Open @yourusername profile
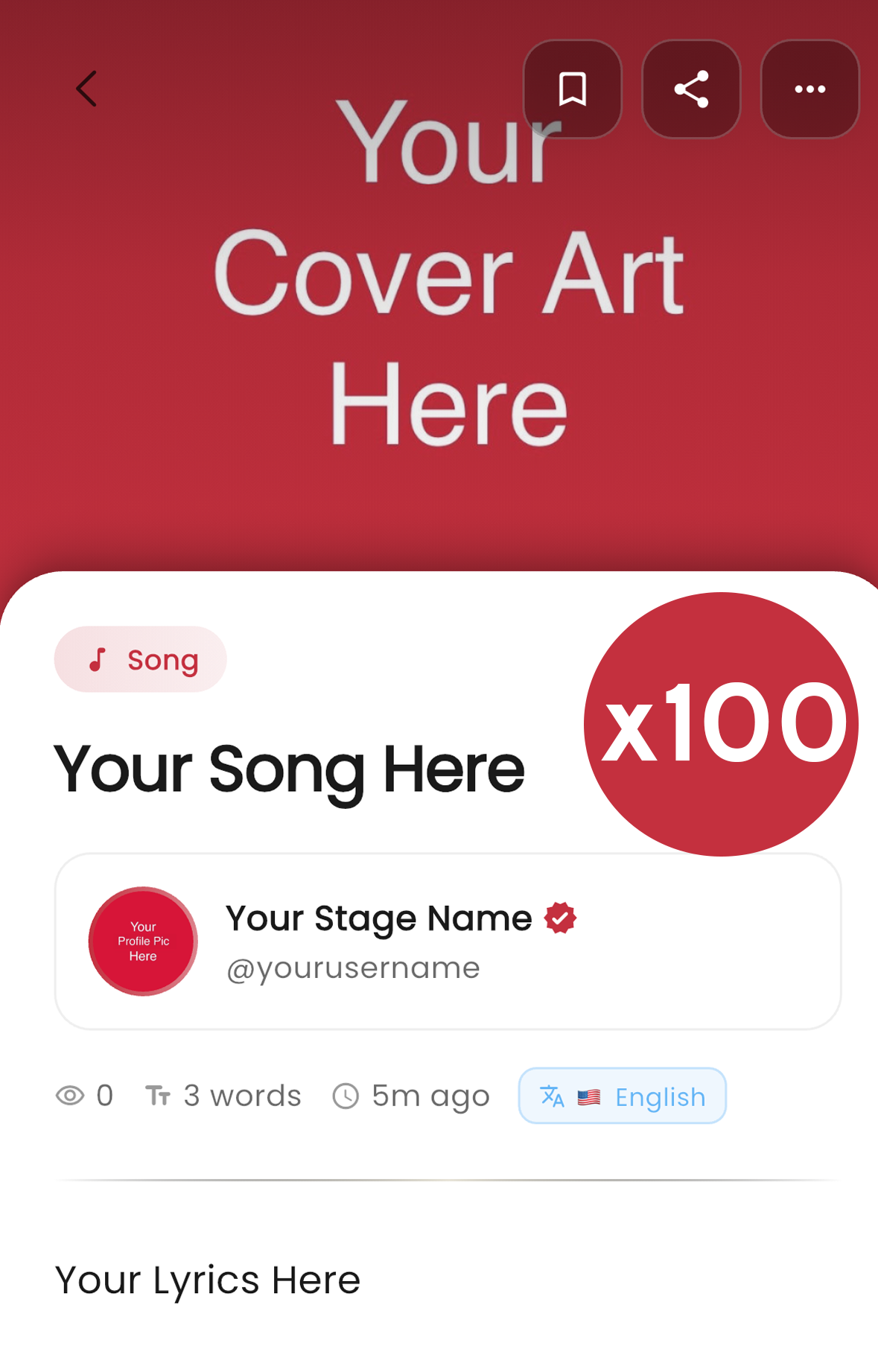The width and height of the screenshot is (878, 1372). coord(353,968)
